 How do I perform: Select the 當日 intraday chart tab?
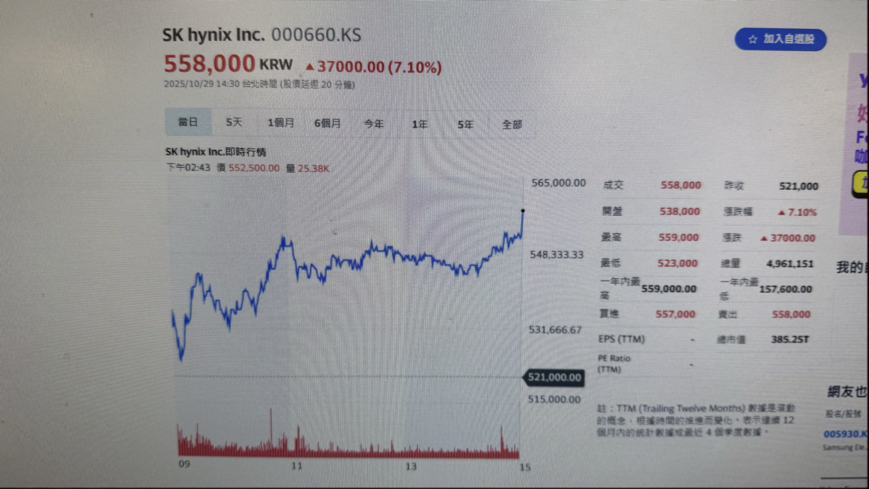188,122
